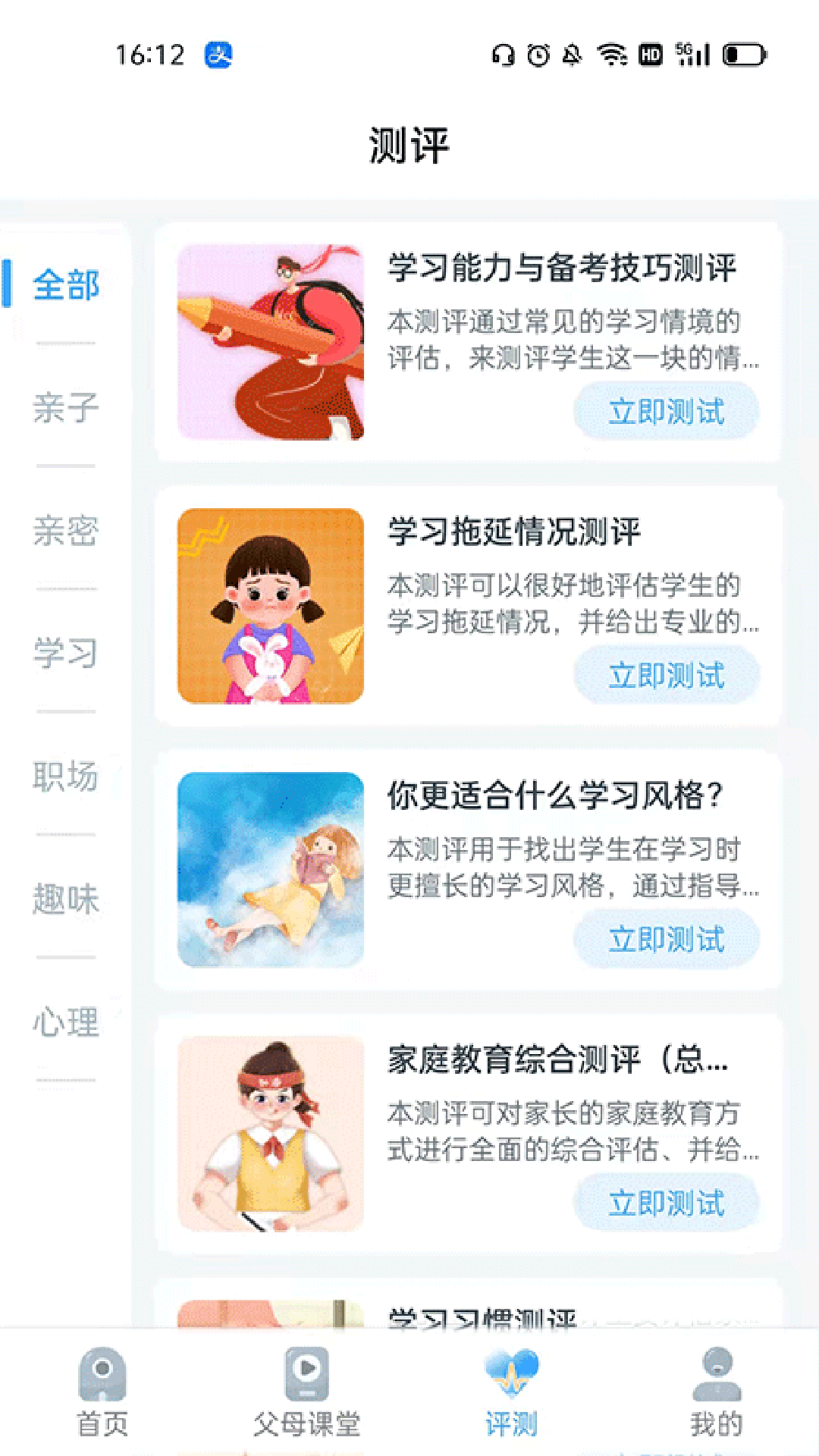The width and height of the screenshot is (819, 1456).
Task: Tap 立即测试 on 学习拖延情况测评
Action: (666, 674)
